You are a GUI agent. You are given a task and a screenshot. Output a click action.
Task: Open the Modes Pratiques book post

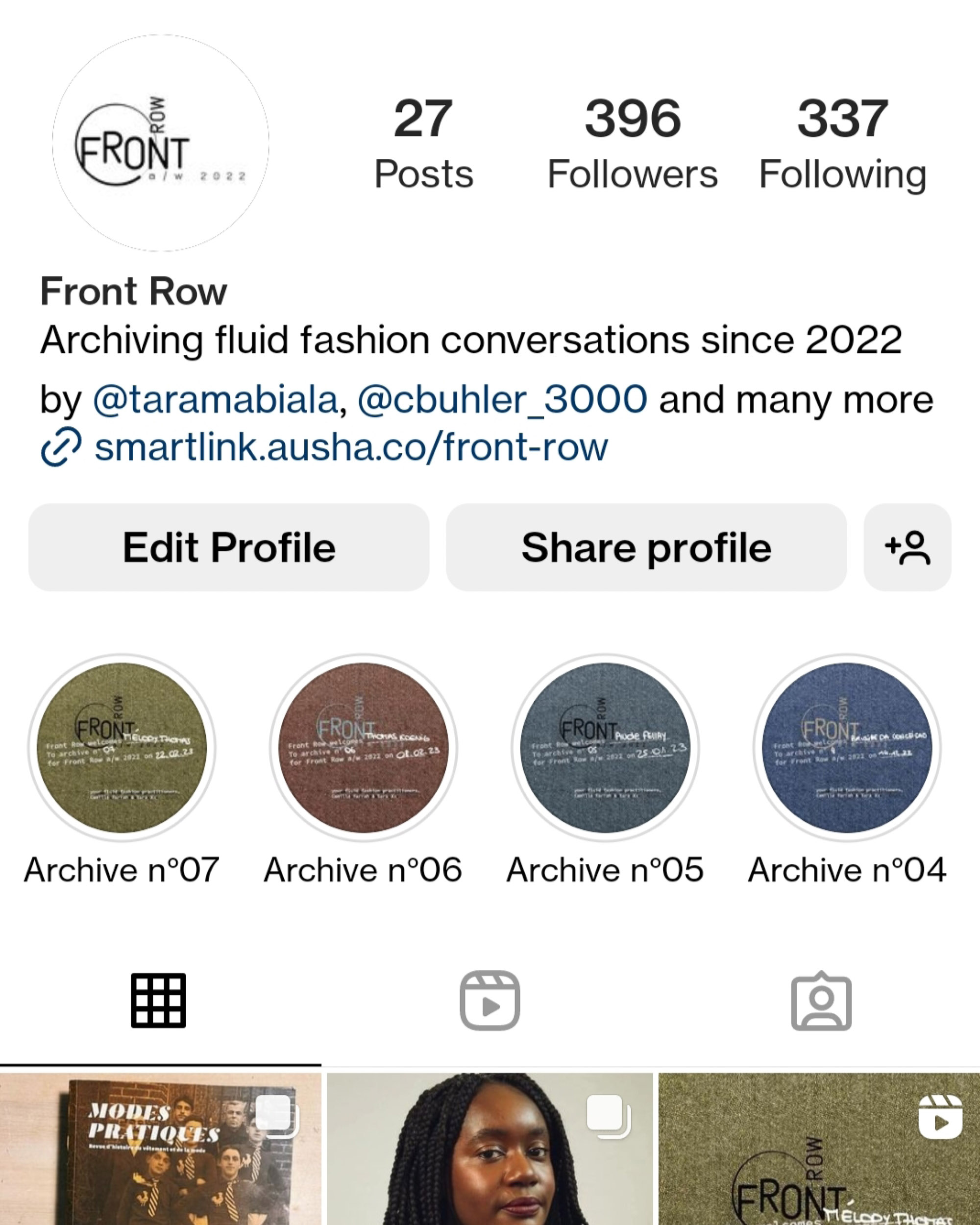pyautogui.click(x=160, y=1151)
